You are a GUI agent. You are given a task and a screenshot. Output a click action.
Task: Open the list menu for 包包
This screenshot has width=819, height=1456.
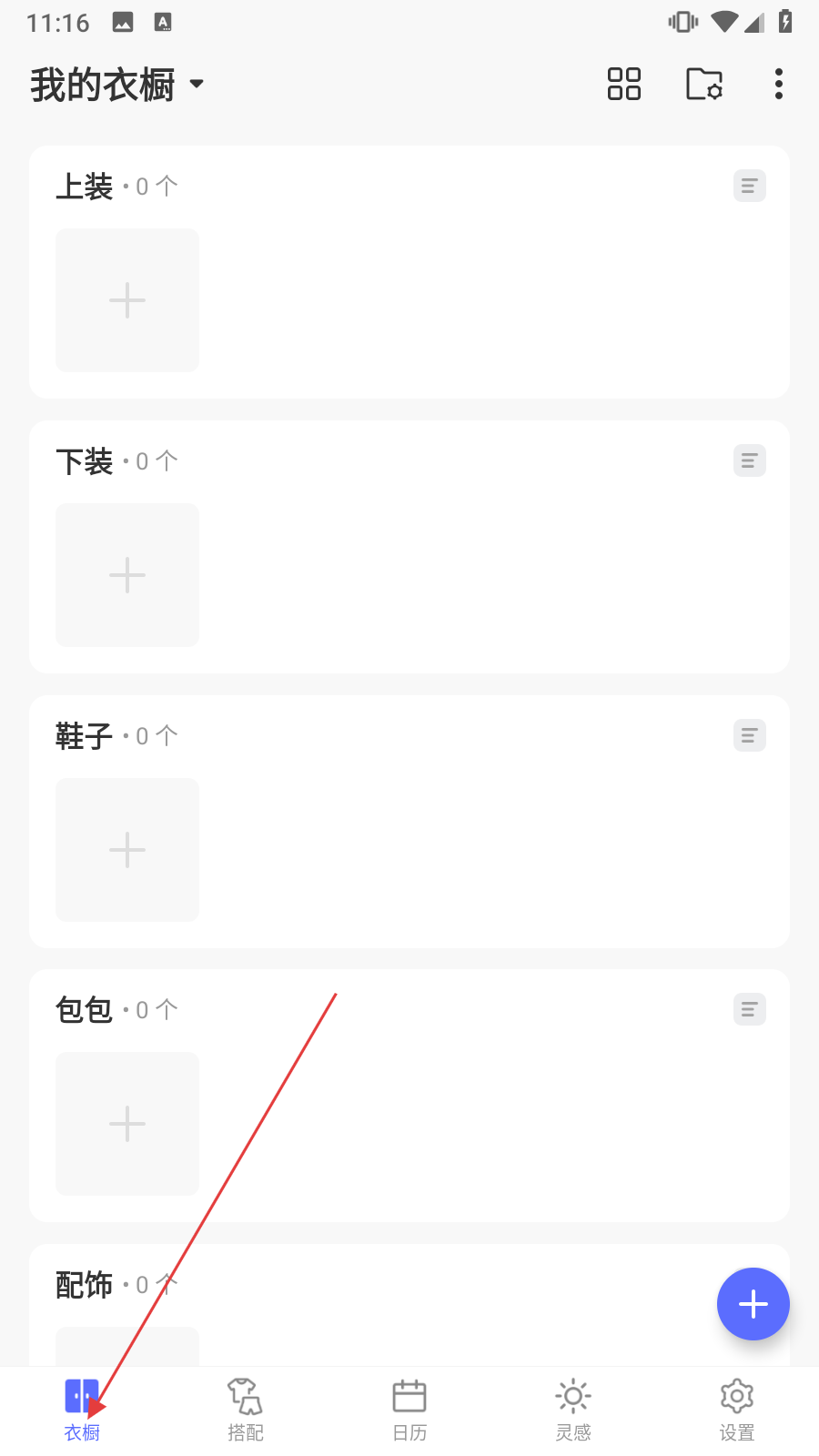(x=750, y=1009)
